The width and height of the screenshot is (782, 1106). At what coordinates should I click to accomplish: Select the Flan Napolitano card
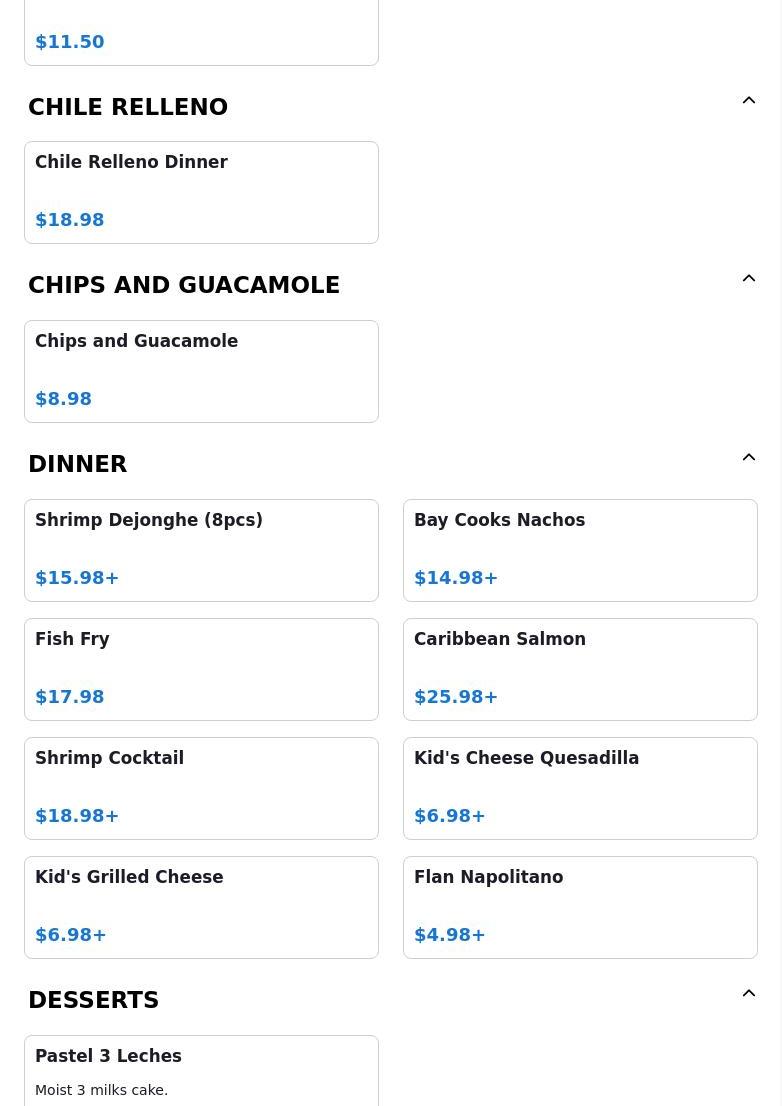click(x=580, y=908)
